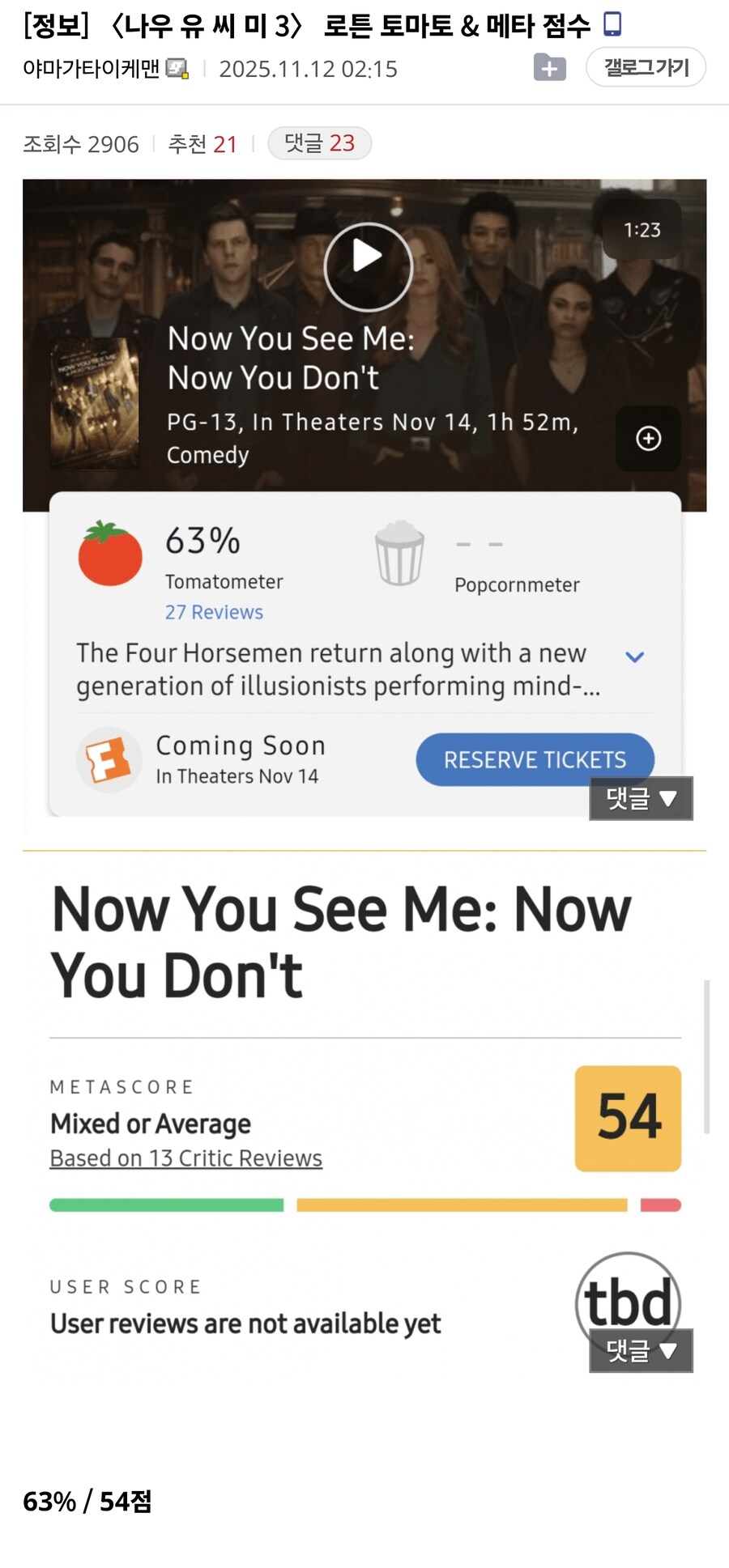Viewport: 729px width, 1568px height.
Task: Tap the 갤로그가기 button
Action: [x=646, y=67]
